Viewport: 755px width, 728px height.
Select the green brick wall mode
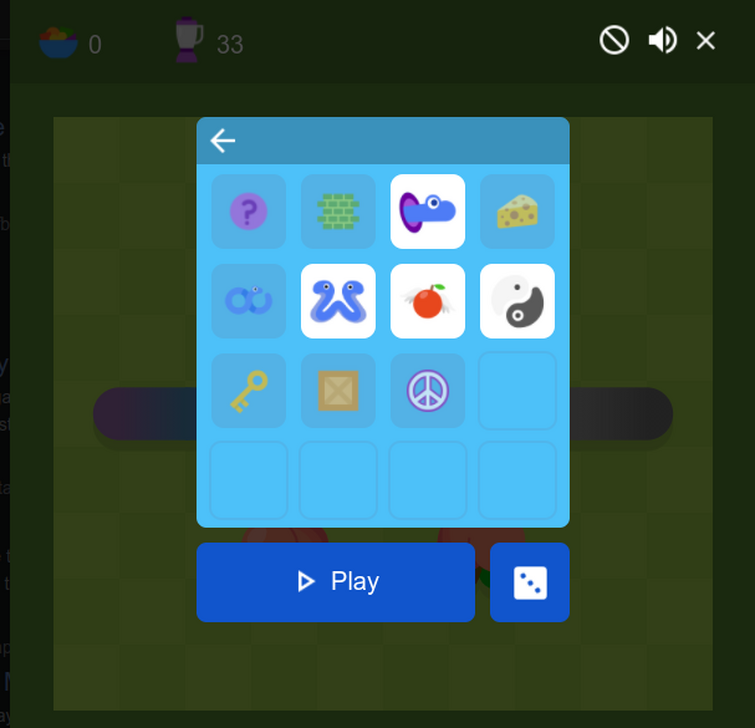click(x=338, y=211)
